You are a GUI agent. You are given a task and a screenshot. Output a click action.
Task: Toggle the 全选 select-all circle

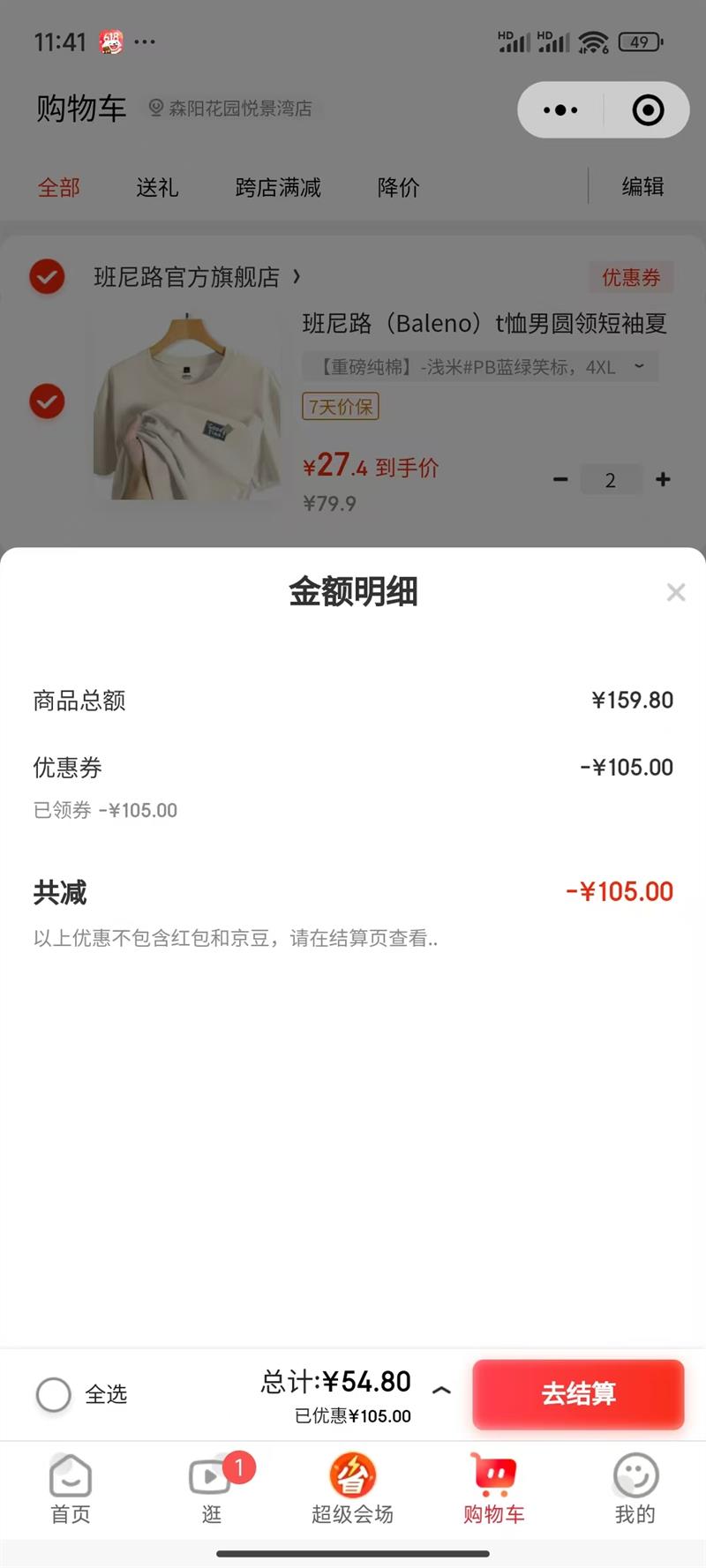(x=54, y=1394)
